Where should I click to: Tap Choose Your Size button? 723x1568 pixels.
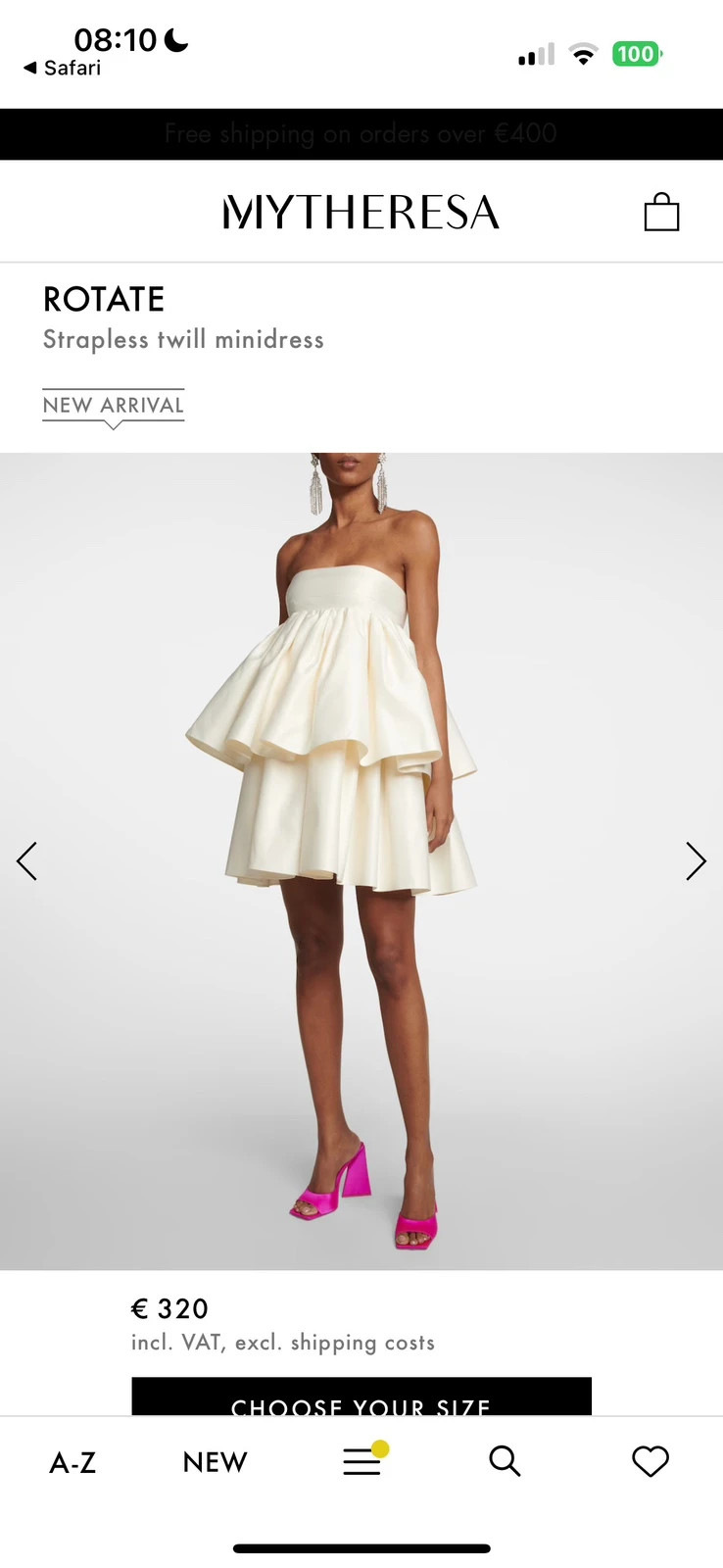point(361,1396)
